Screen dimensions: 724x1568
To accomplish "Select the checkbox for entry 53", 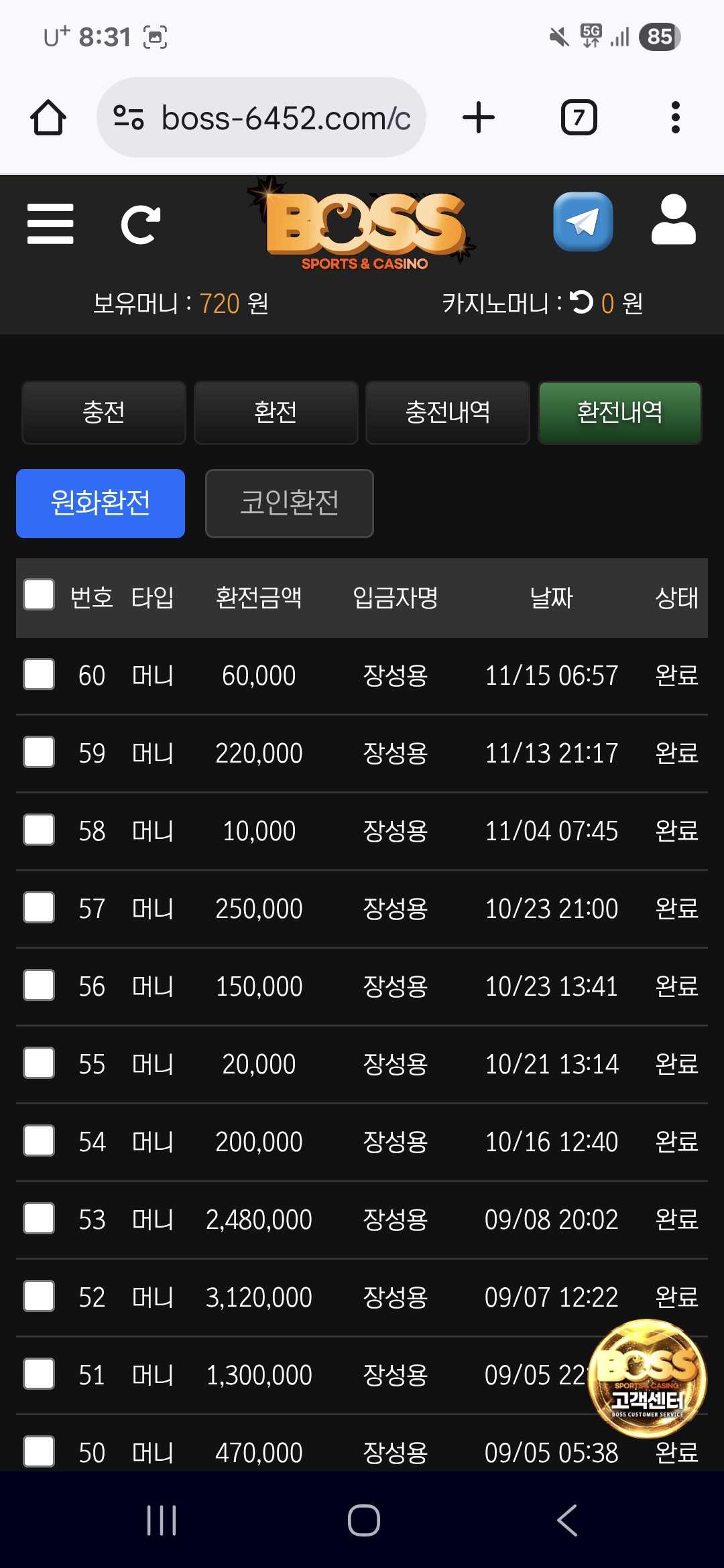I will (39, 1218).
